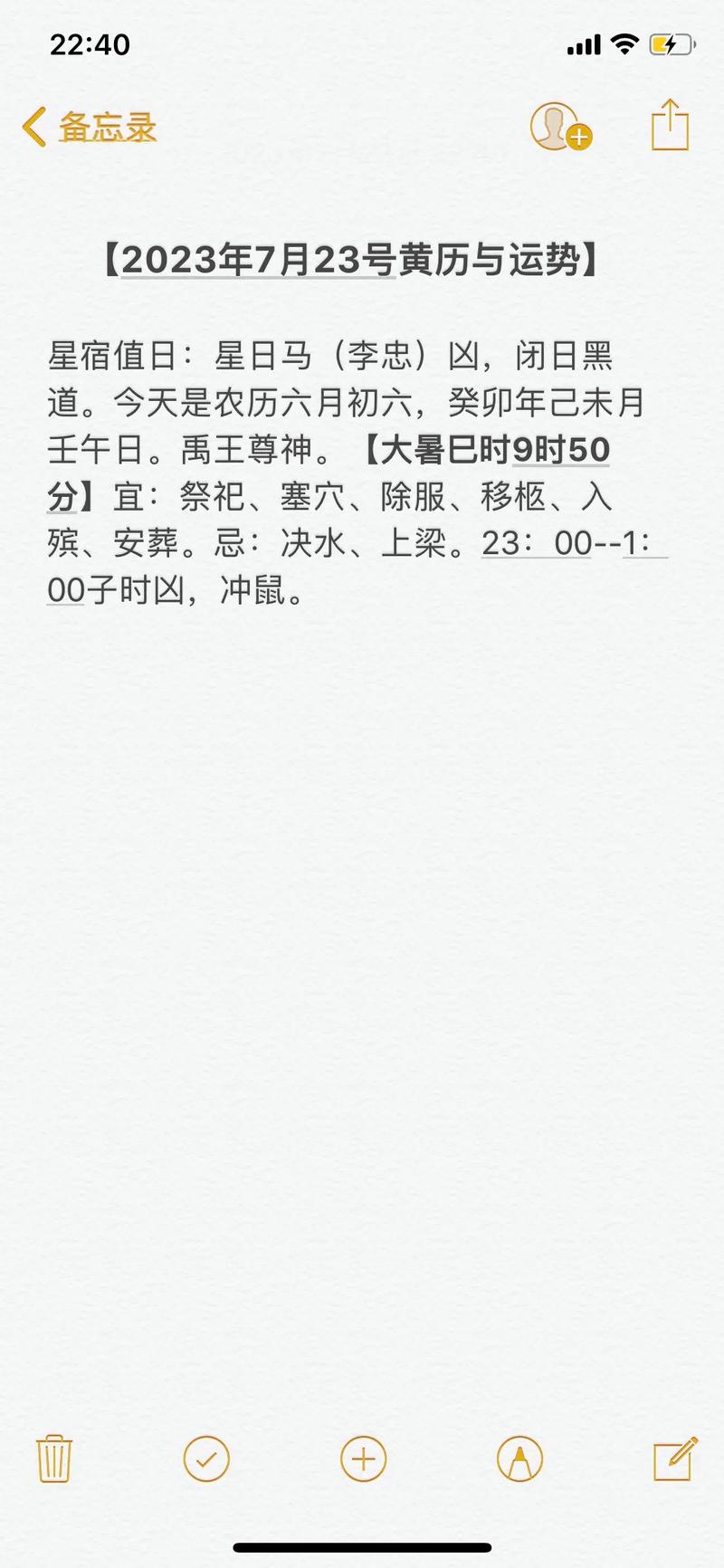Open the delete note trash icon
This screenshot has width=724, height=1568.
click(x=54, y=1459)
